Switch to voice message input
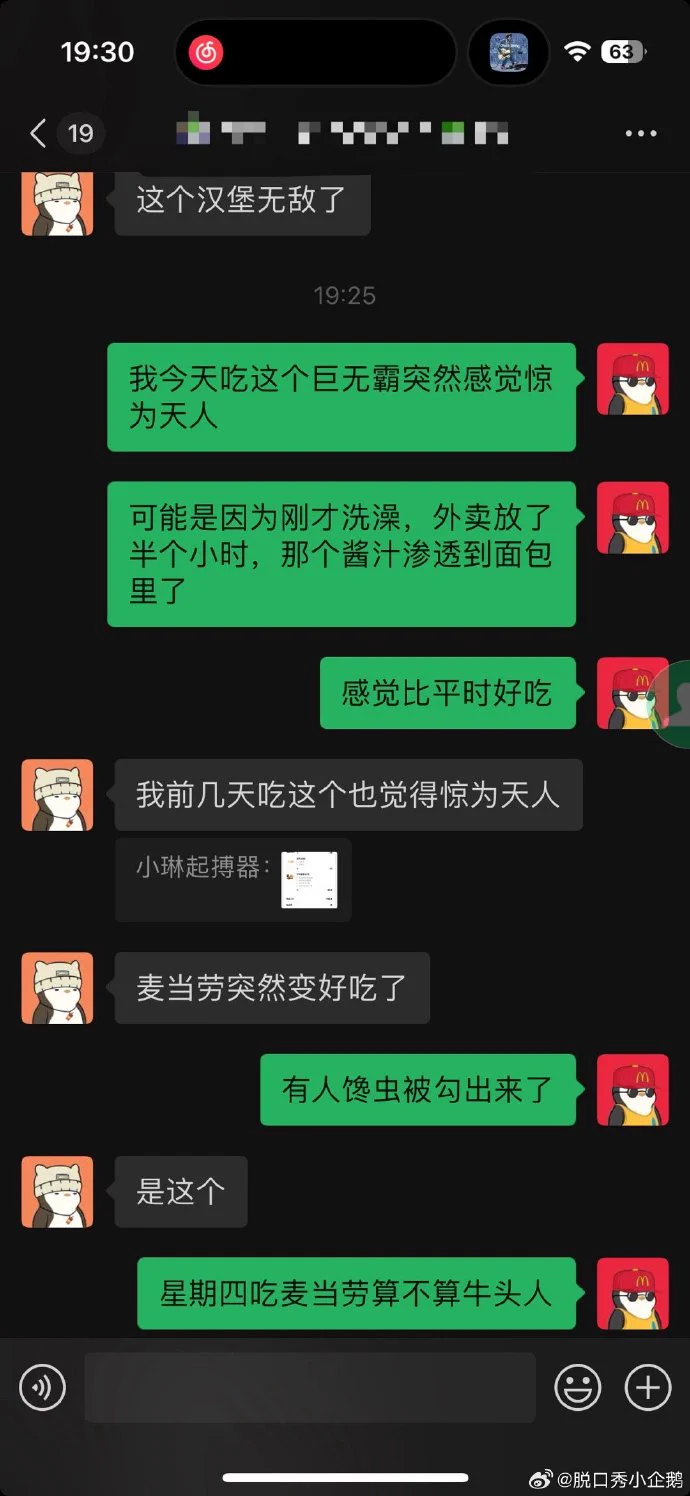Screen dimensions: 690x1496 [x=43, y=1387]
